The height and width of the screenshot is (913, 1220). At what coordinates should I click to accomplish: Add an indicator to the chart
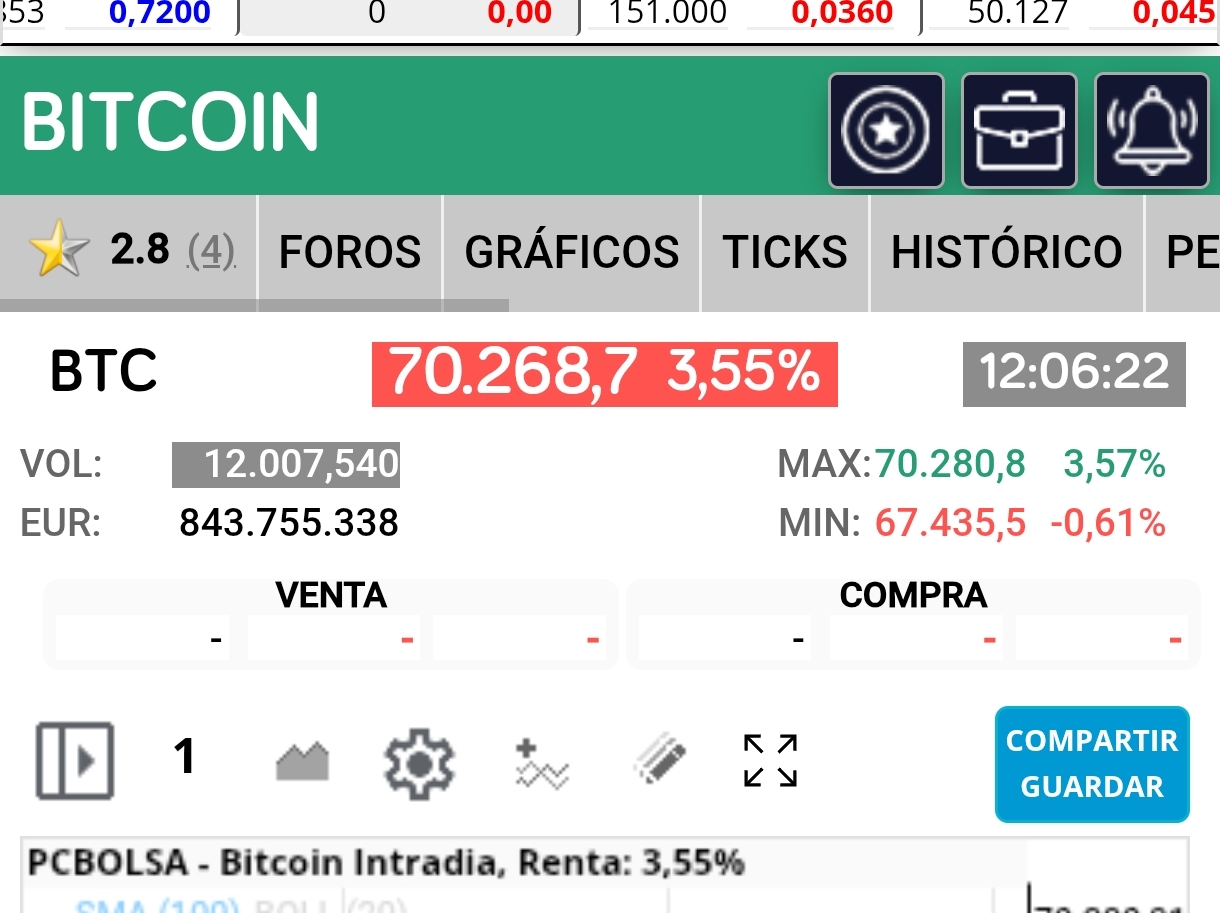tap(541, 763)
